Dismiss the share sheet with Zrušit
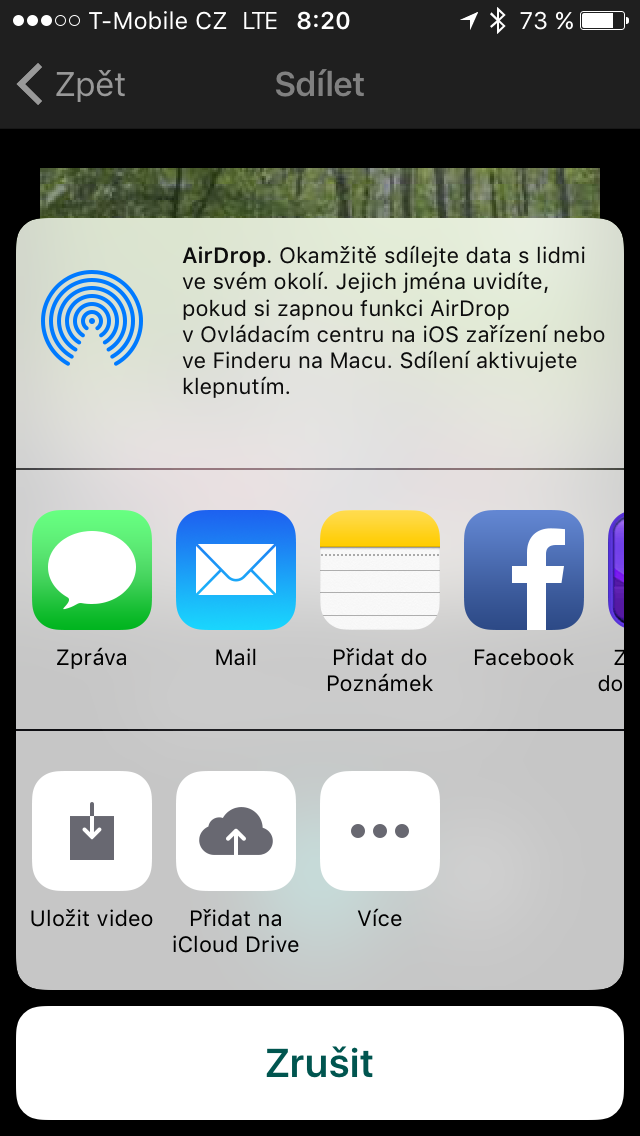Image resolution: width=640 pixels, height=1136 pixels. 320,1063
